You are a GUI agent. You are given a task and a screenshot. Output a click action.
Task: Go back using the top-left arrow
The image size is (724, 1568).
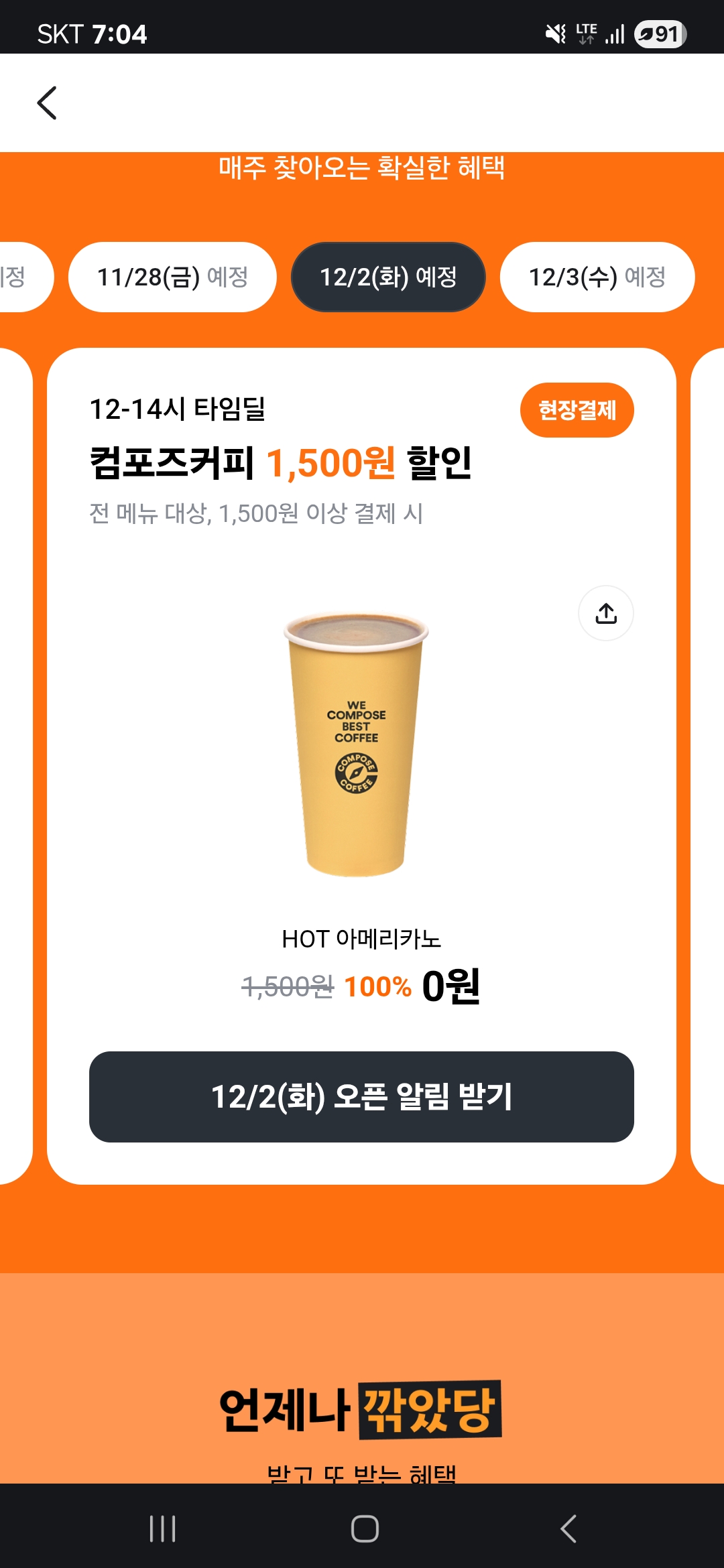pos(47,103)
